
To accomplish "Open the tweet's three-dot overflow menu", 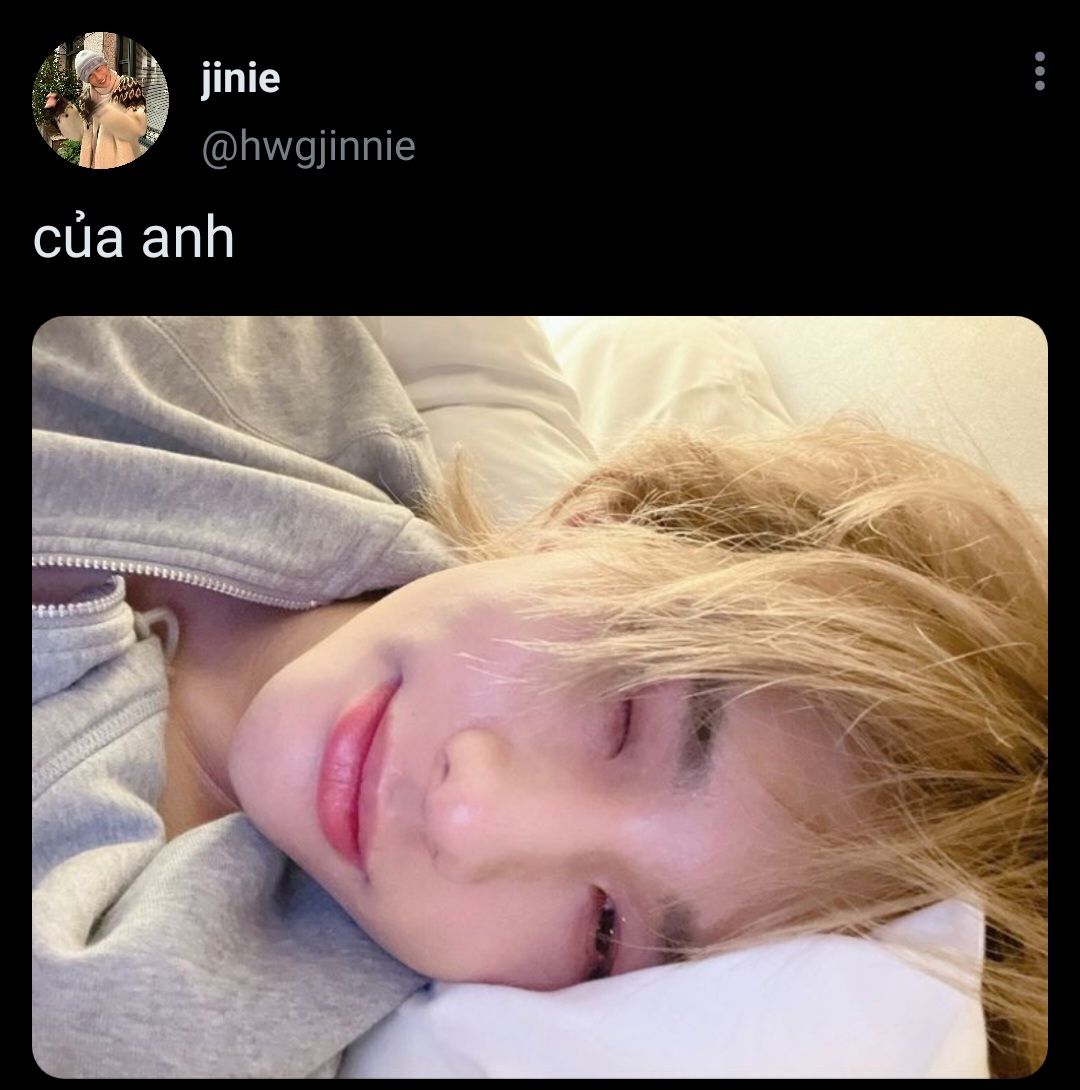I will pos(1039,72).
